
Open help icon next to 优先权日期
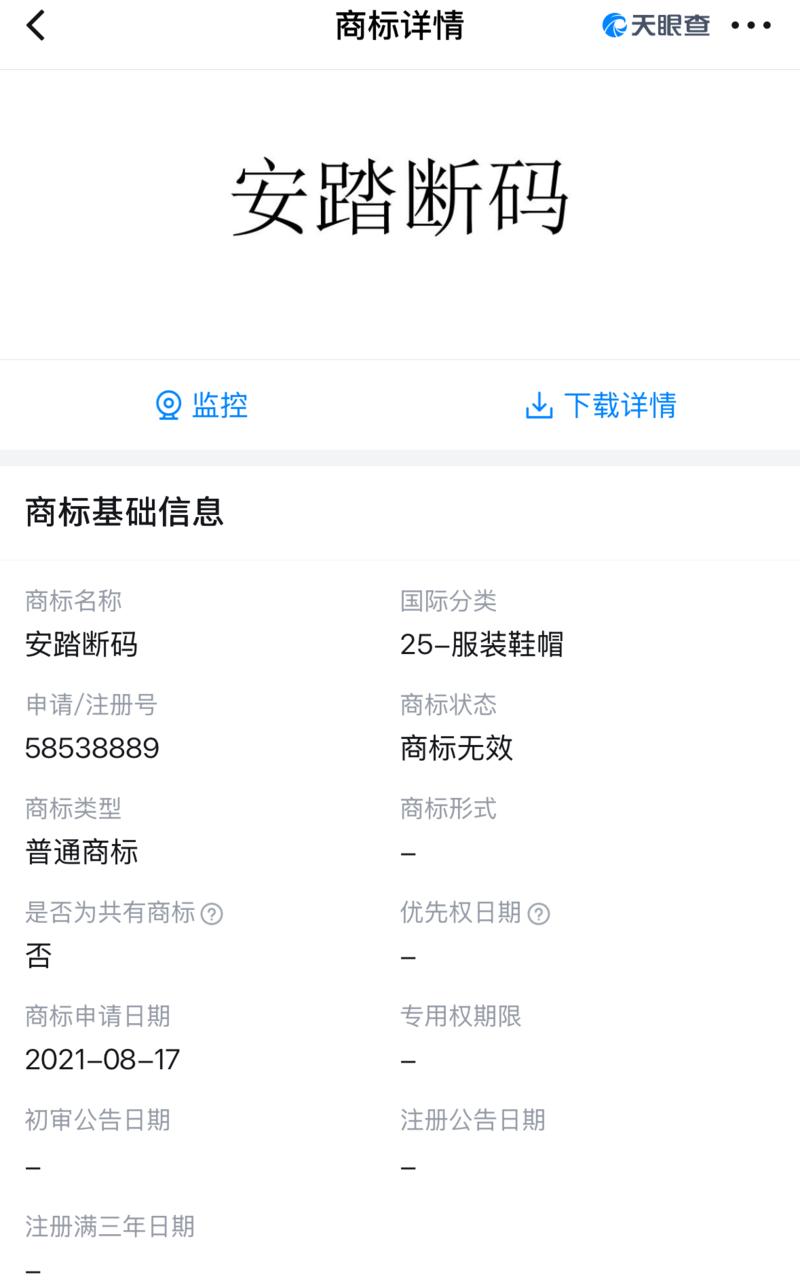[538, 913]
